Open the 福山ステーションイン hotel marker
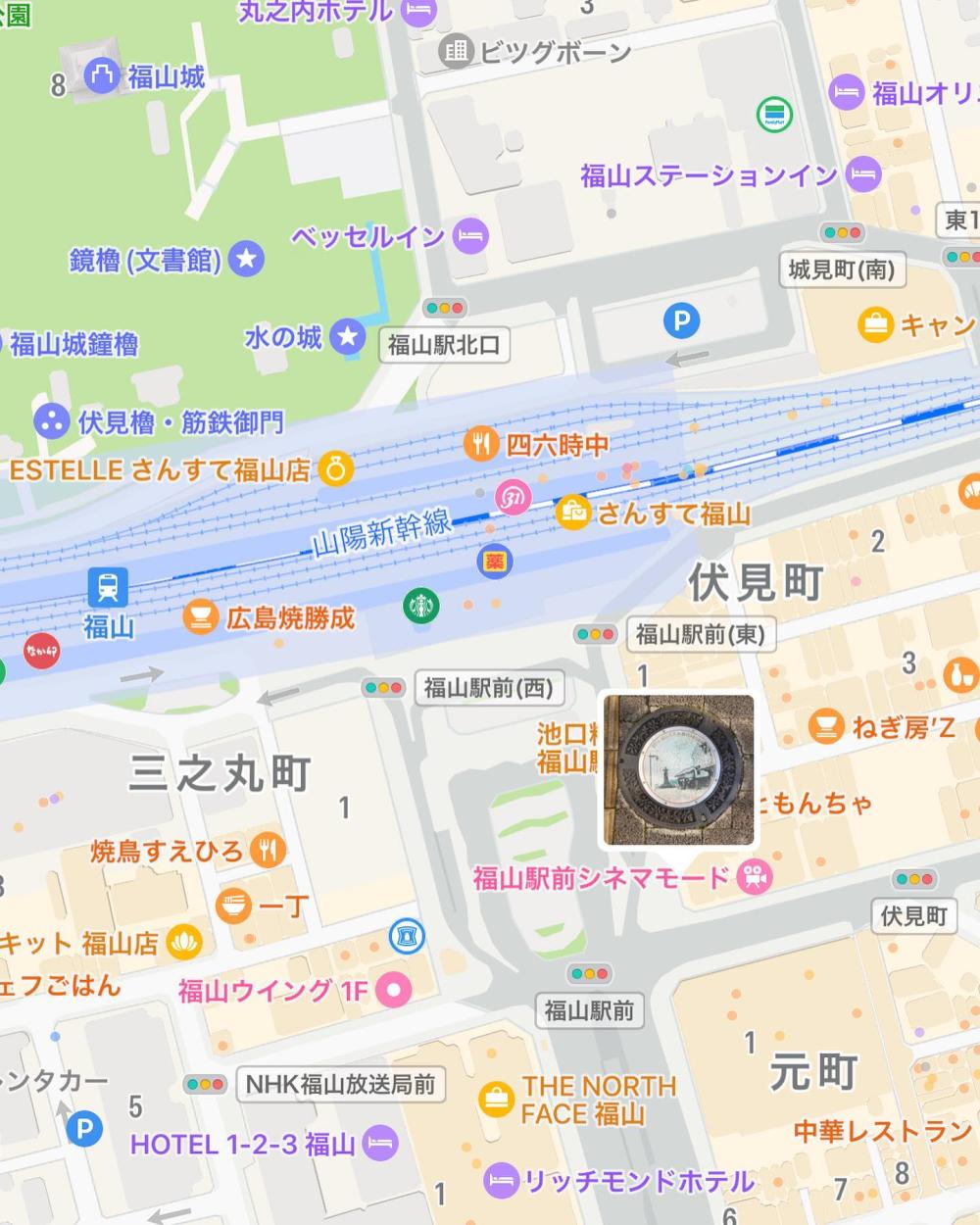The image size is (980, 1225). tap(863, 175)
